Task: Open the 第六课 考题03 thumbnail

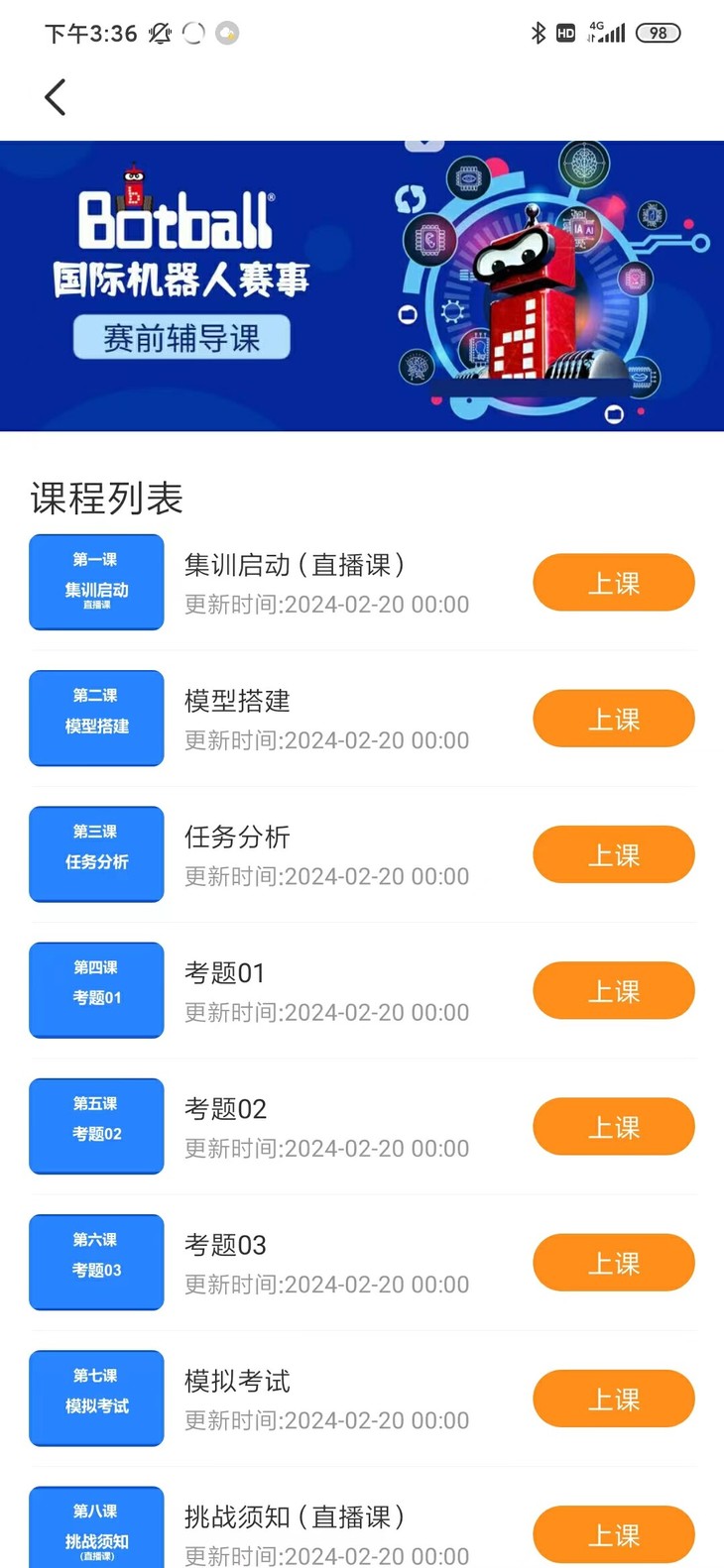Action: click(x=96, y=1262)
